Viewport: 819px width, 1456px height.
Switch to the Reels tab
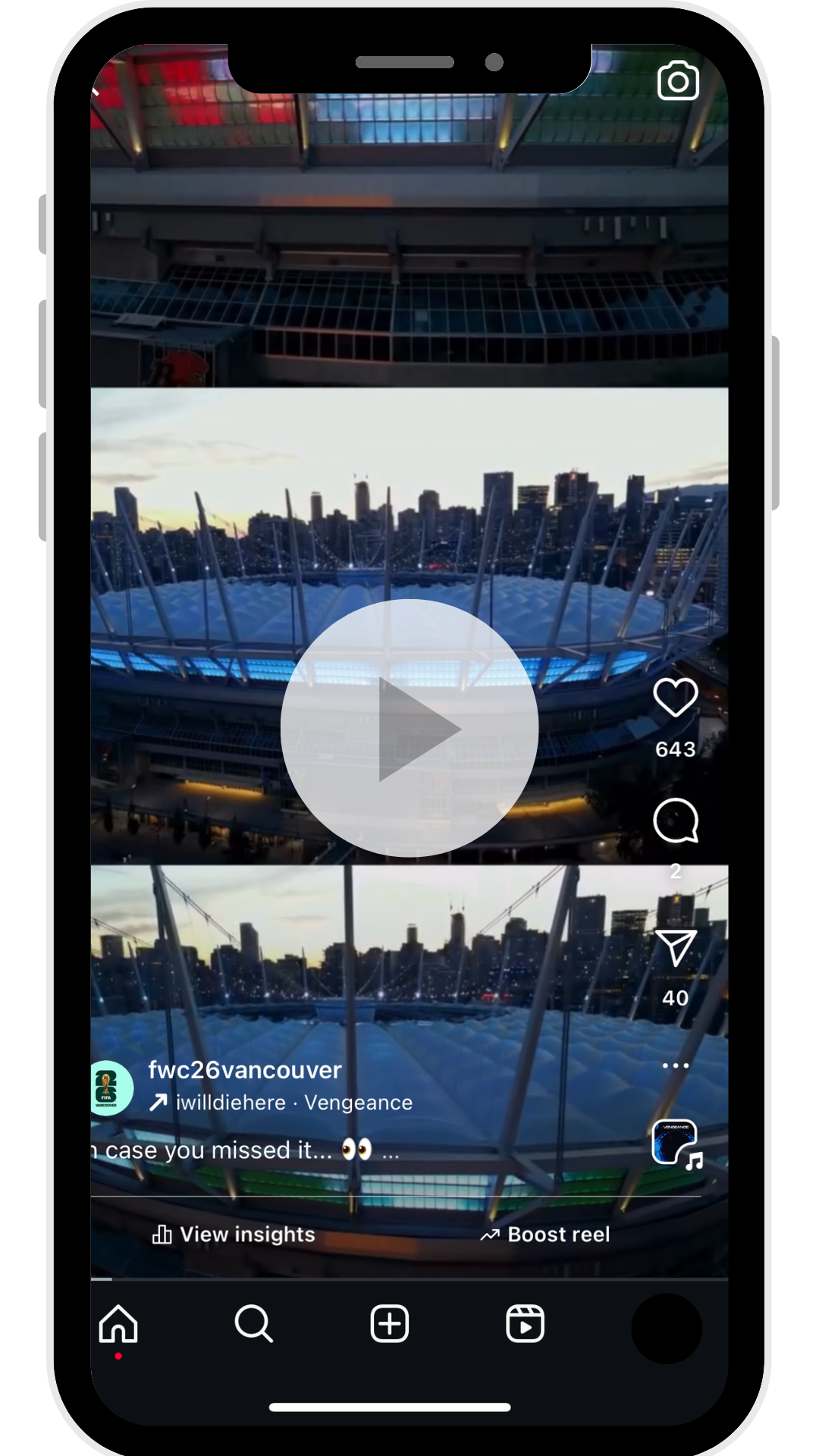525,1324
